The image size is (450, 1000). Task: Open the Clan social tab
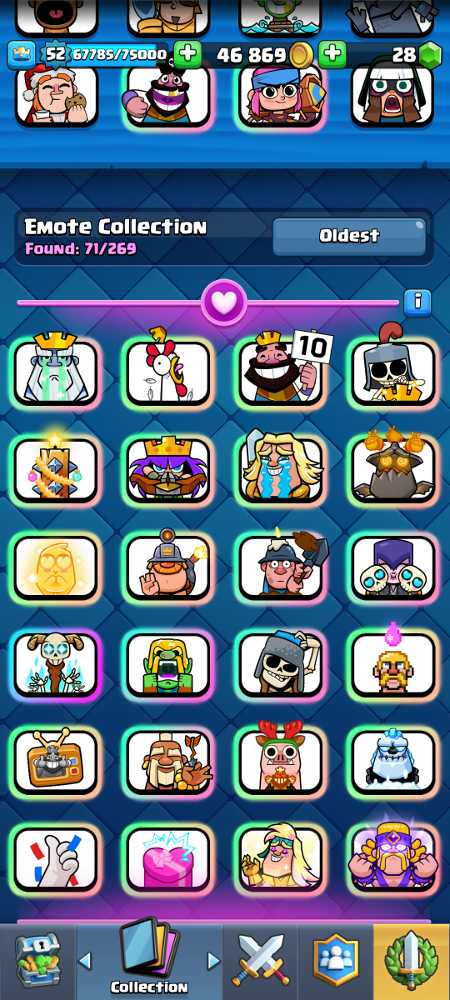pos(335,960)
